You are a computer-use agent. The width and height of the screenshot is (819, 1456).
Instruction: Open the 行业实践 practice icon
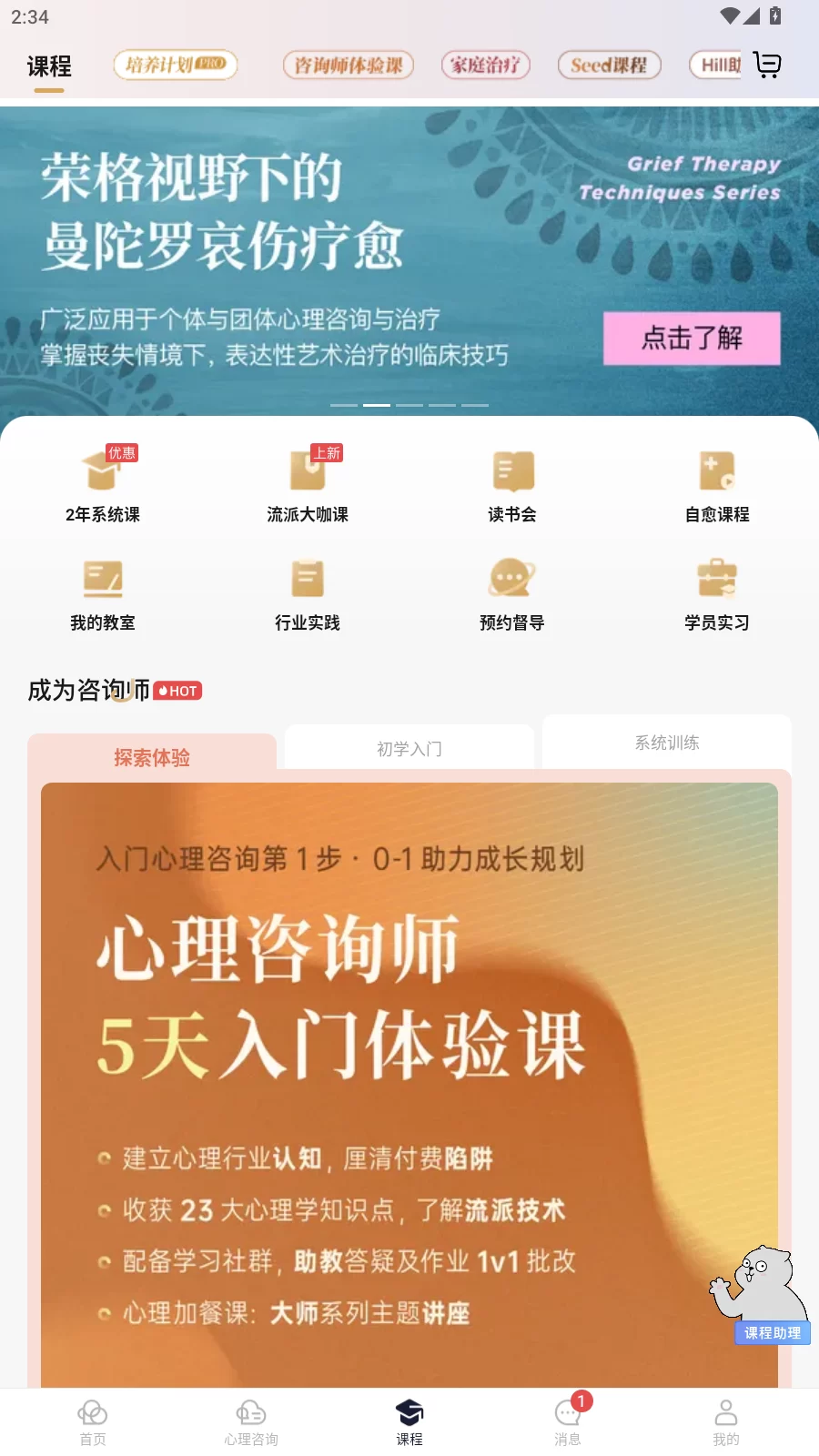[308, 591]
